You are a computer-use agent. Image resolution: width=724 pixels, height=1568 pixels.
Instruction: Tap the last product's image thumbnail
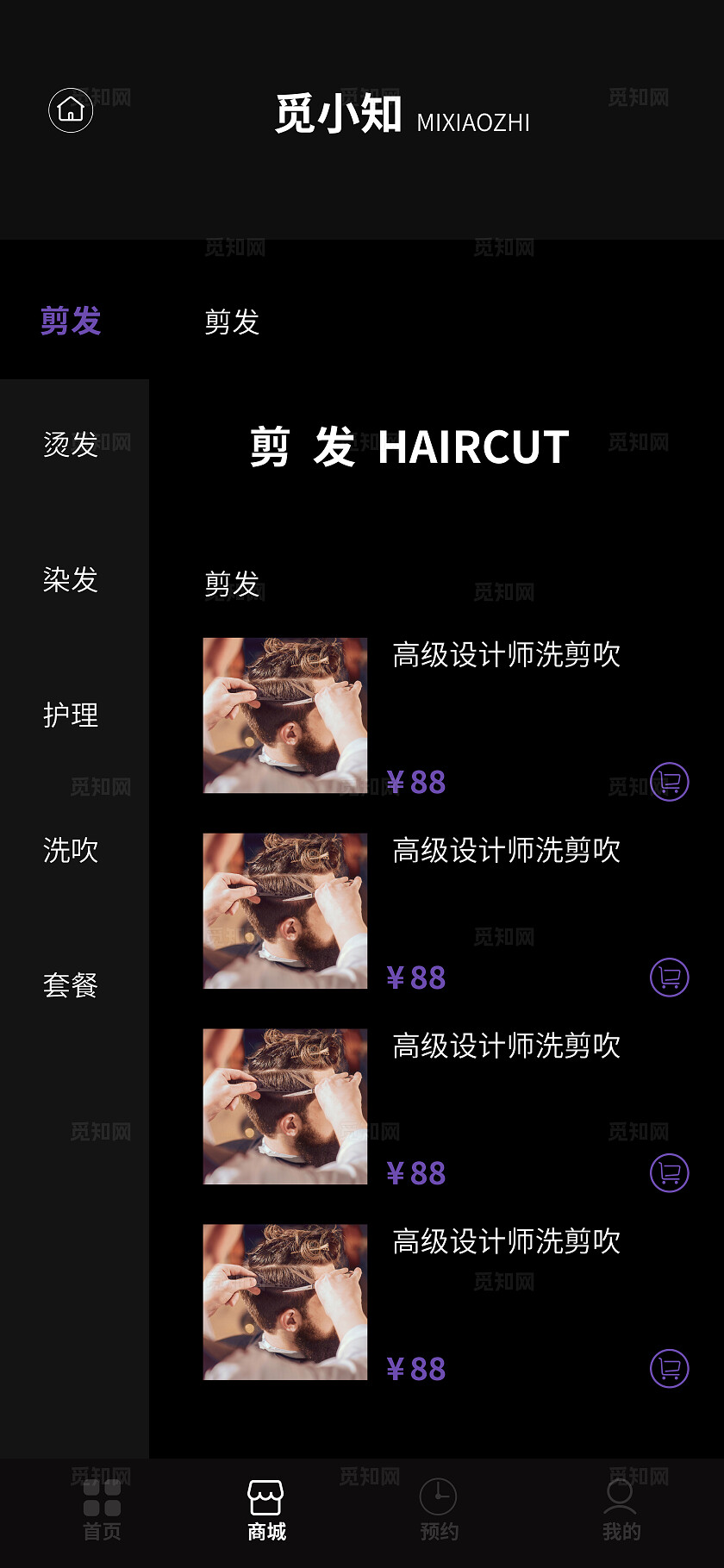pos(285,1302)
